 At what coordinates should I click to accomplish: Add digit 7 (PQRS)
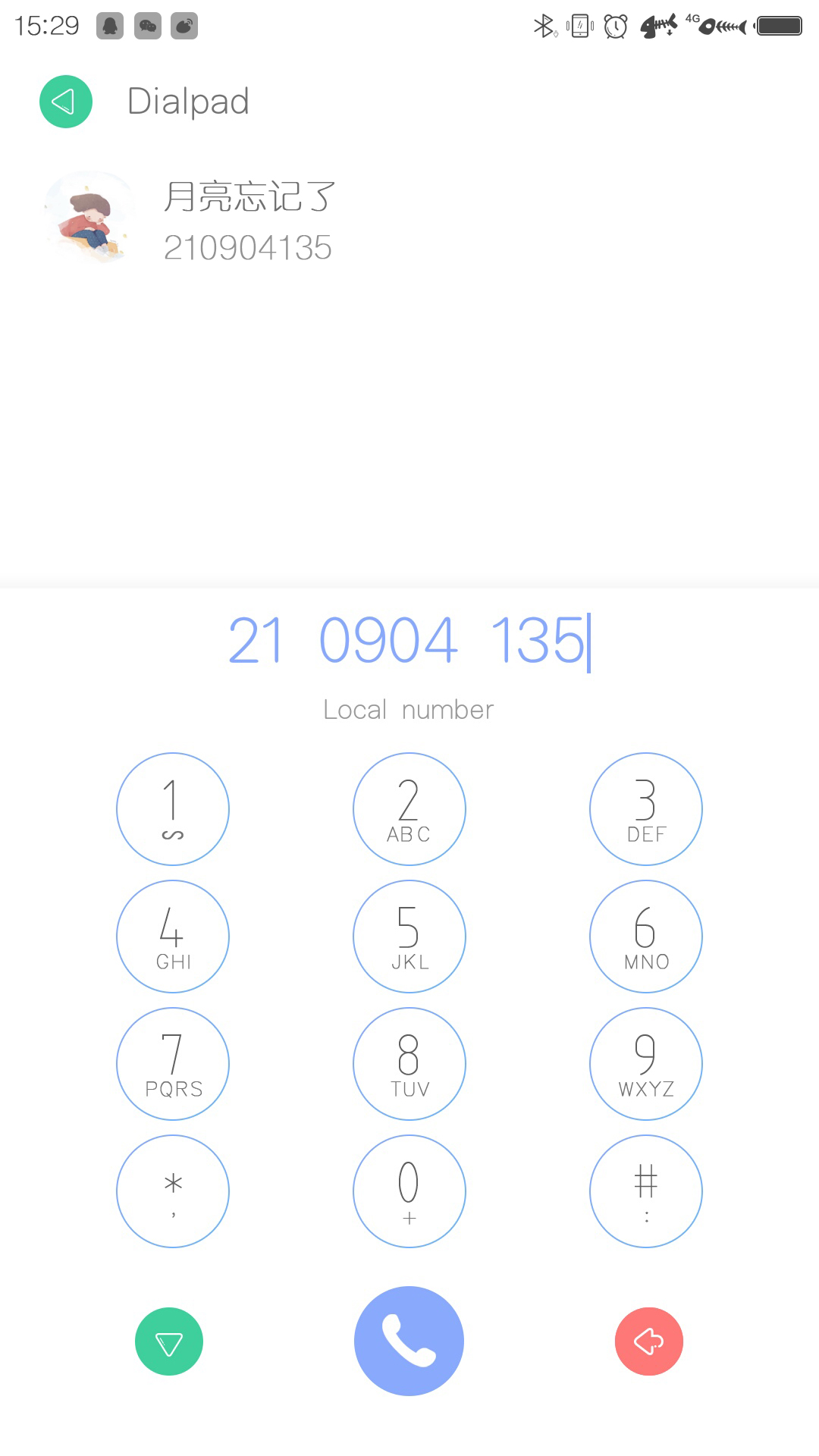click(x=173, y=1064)
